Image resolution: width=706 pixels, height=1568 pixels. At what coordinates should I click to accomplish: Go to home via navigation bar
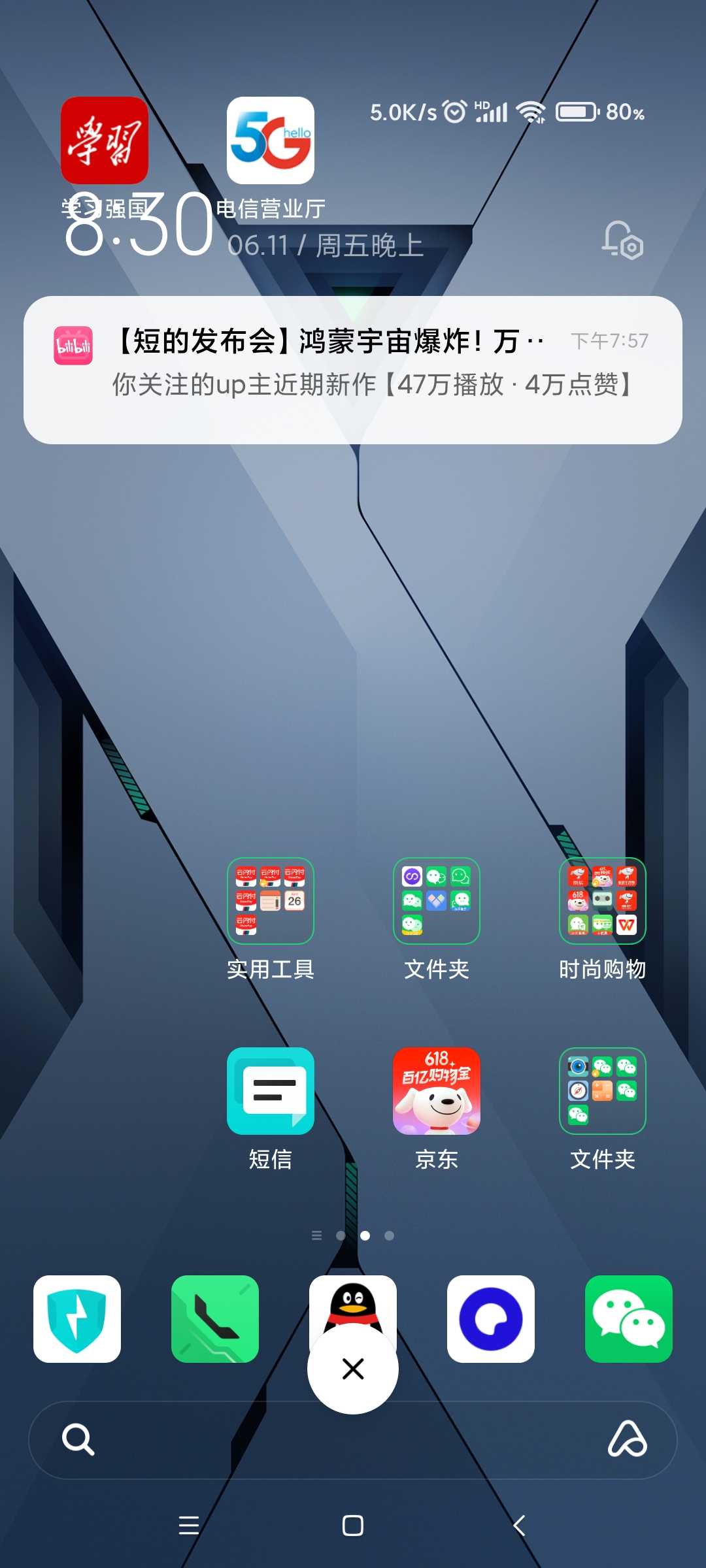coord(353,1526)
